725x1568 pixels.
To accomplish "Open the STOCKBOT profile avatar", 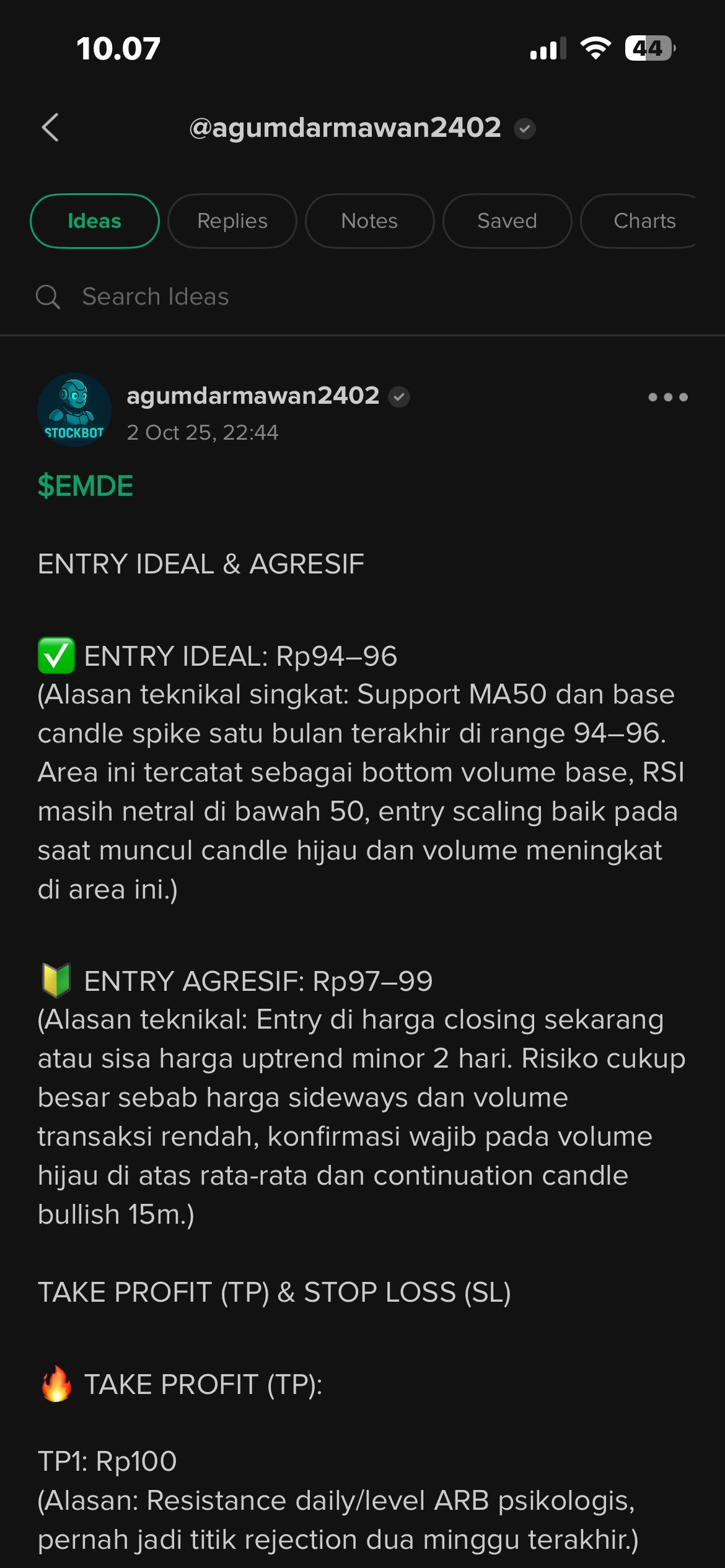I will pyautogui.click(x=74, y=410).
